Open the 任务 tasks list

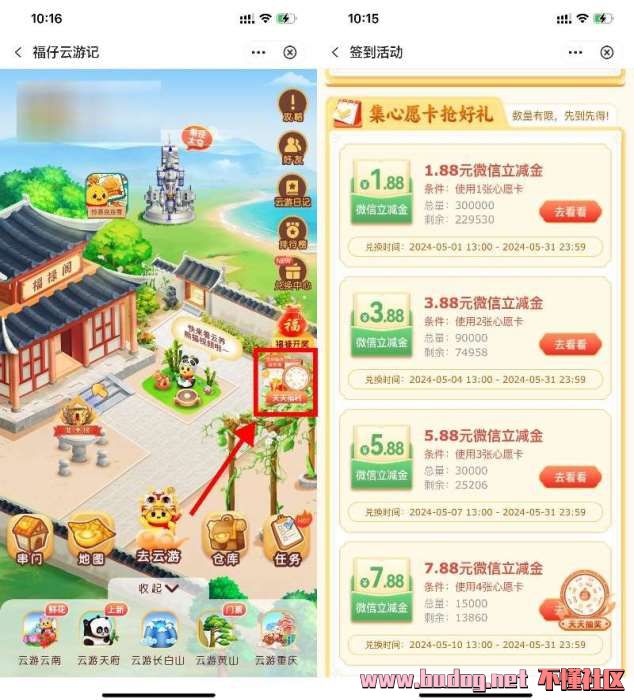pos(286,538)
